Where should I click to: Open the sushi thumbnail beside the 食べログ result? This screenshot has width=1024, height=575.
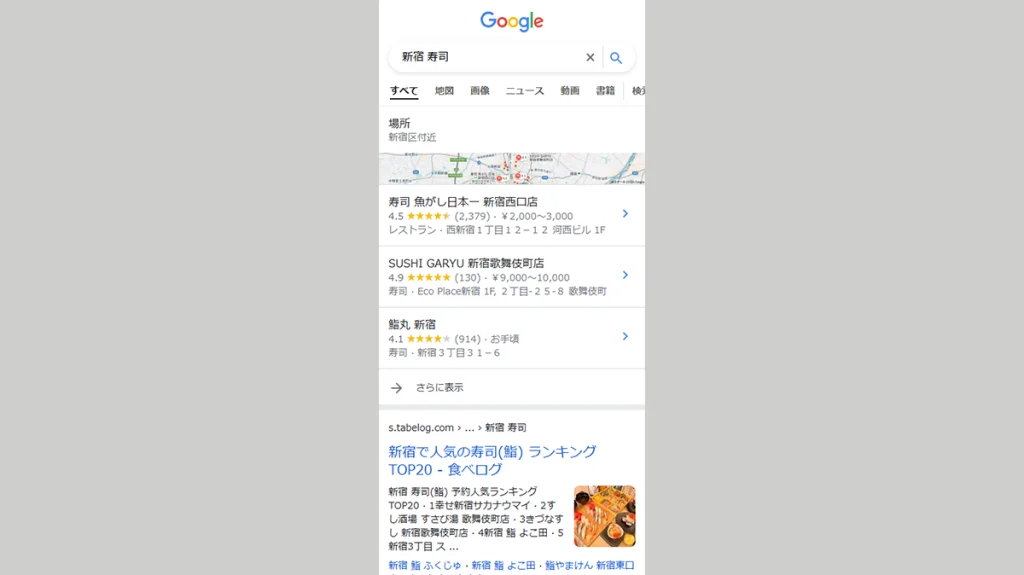click(604, 516)
